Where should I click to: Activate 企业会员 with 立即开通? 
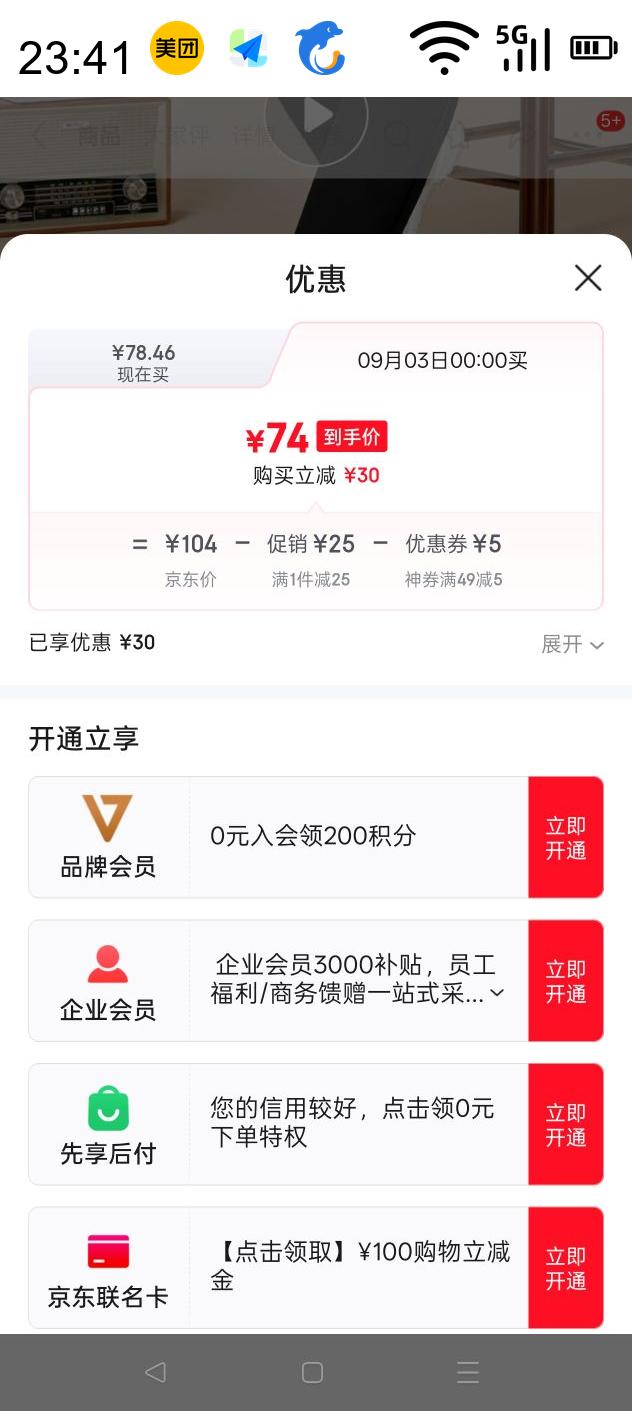click(565, 981)
